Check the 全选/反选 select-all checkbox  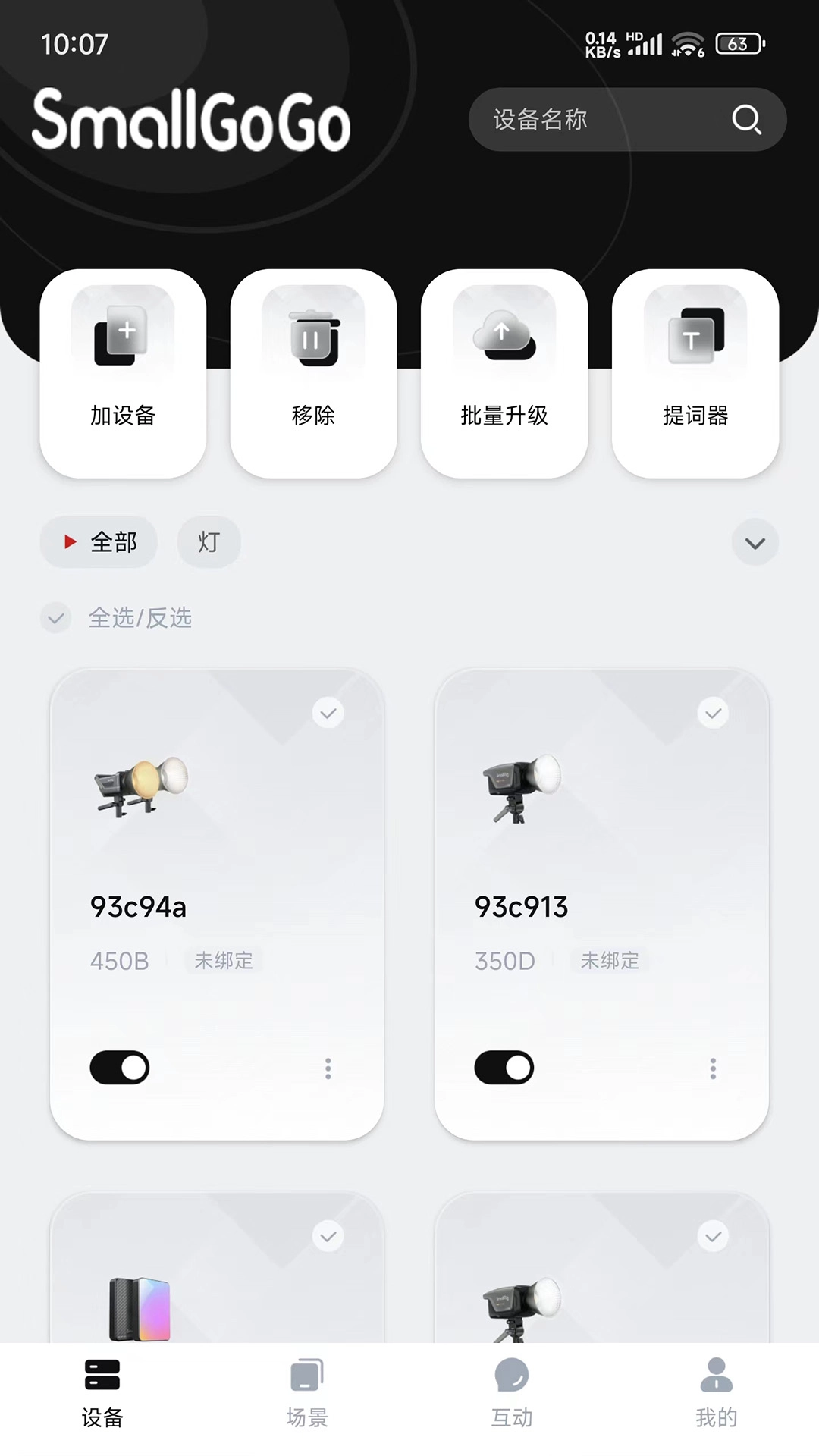pos(55,618)
